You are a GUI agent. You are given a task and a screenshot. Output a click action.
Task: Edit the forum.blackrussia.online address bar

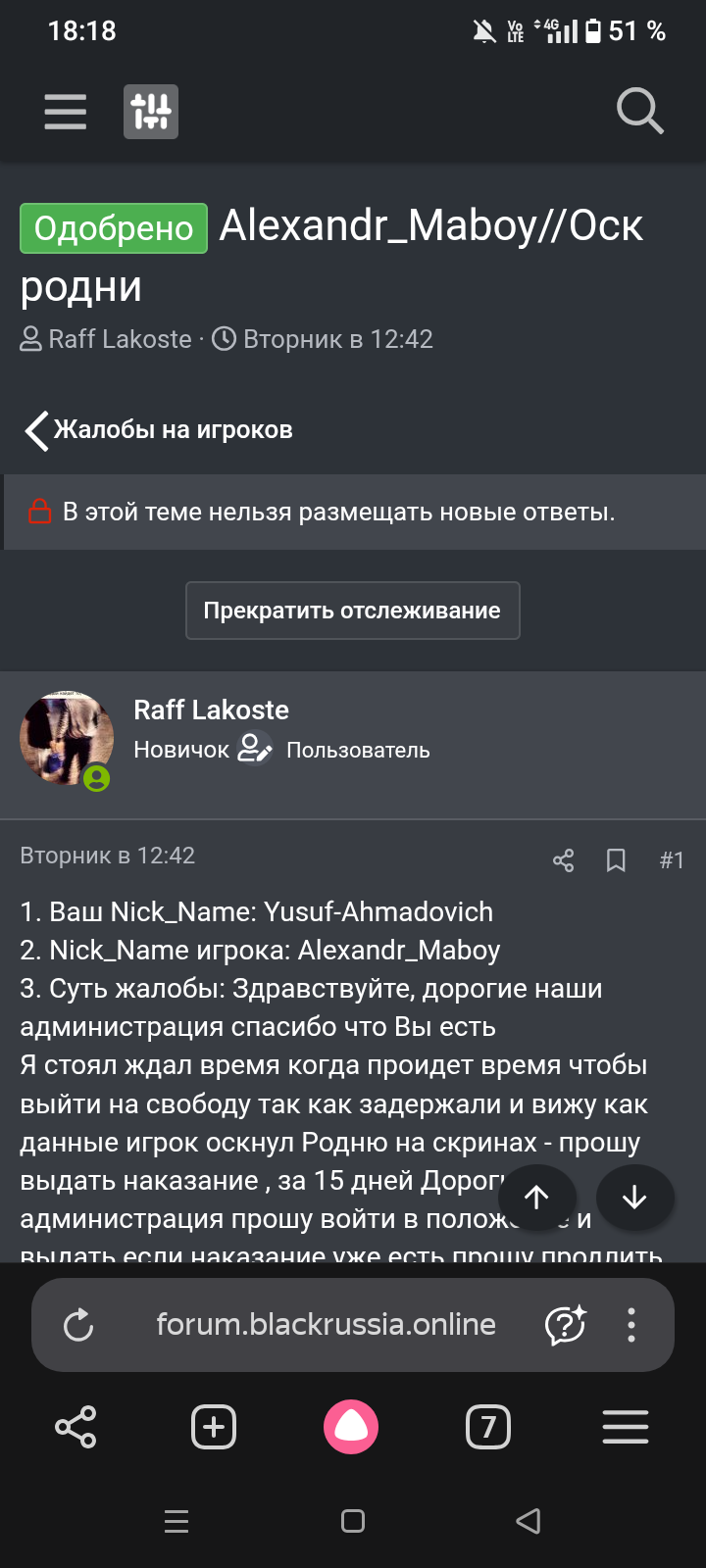[x=326, y=1325]
